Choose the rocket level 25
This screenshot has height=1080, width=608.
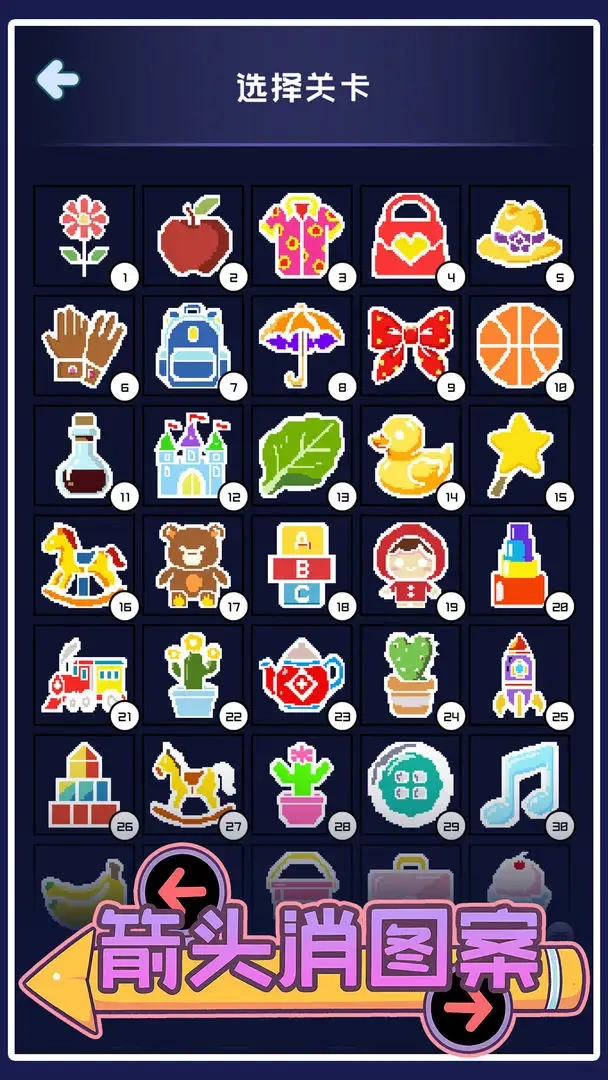520,676
